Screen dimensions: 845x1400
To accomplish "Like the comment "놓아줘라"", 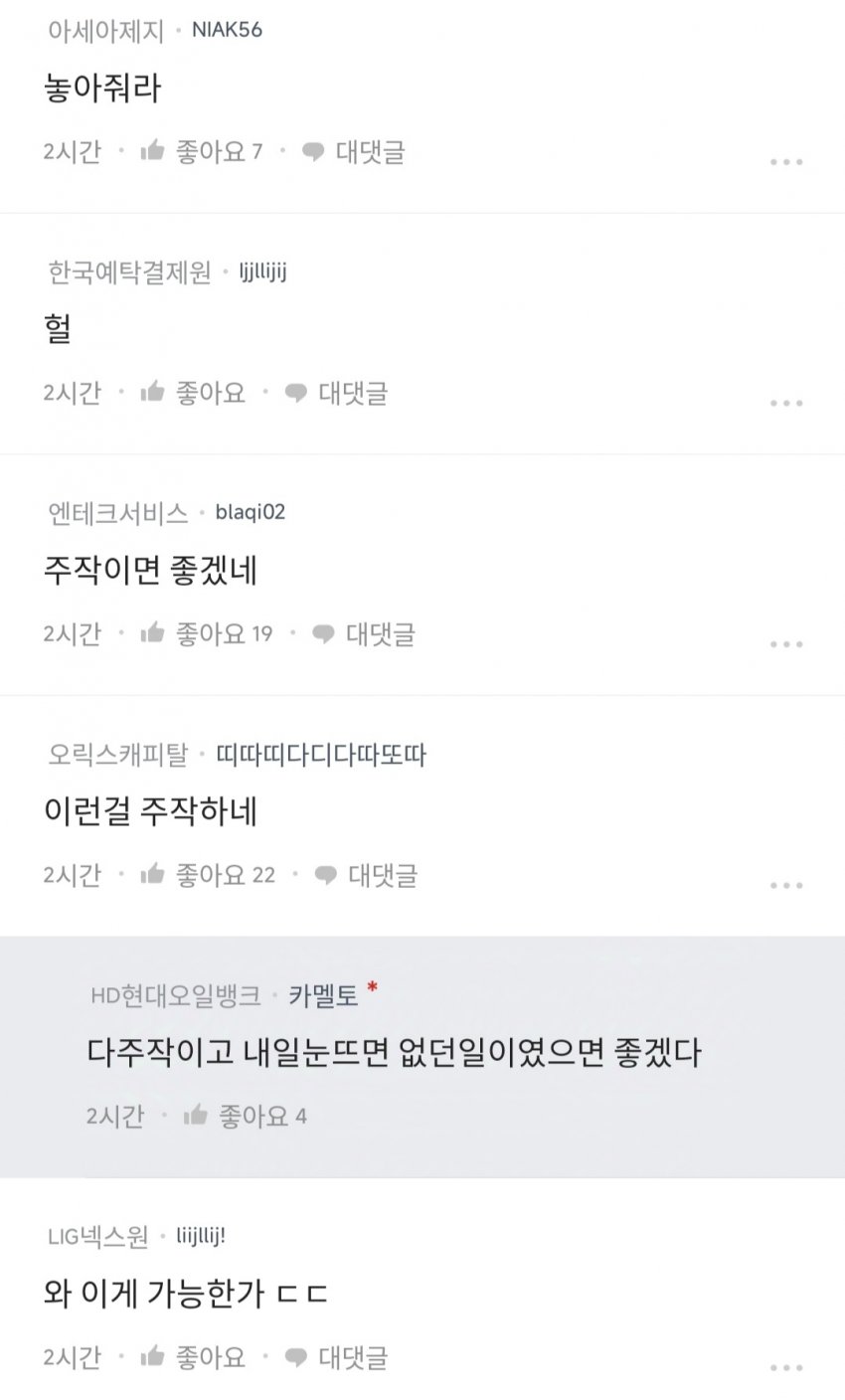I will [201, 152].
